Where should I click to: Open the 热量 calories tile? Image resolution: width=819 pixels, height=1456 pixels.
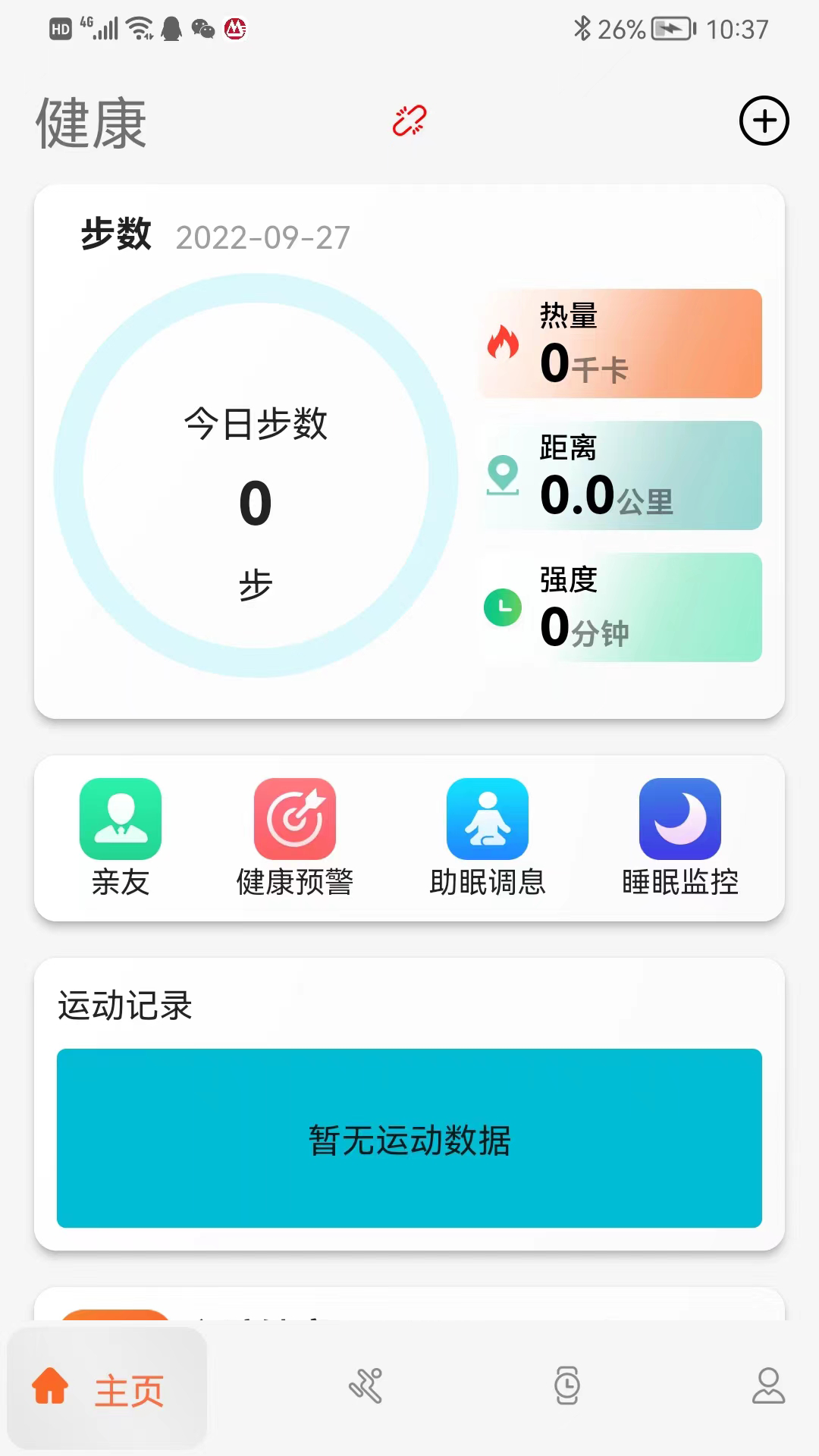point(620,344)
